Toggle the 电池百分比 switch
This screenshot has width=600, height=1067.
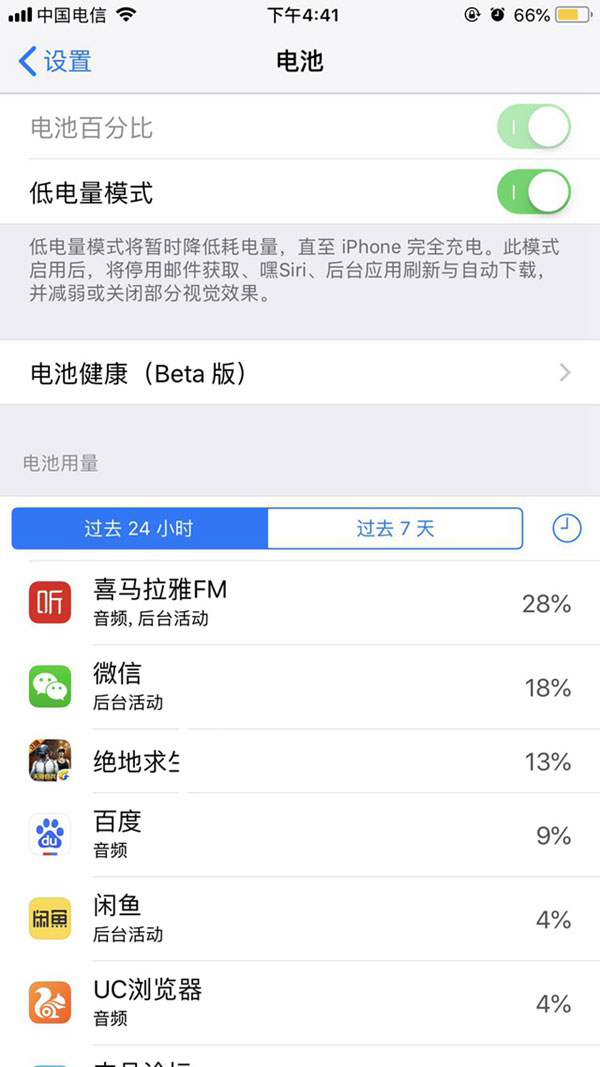tap(533, 128)
